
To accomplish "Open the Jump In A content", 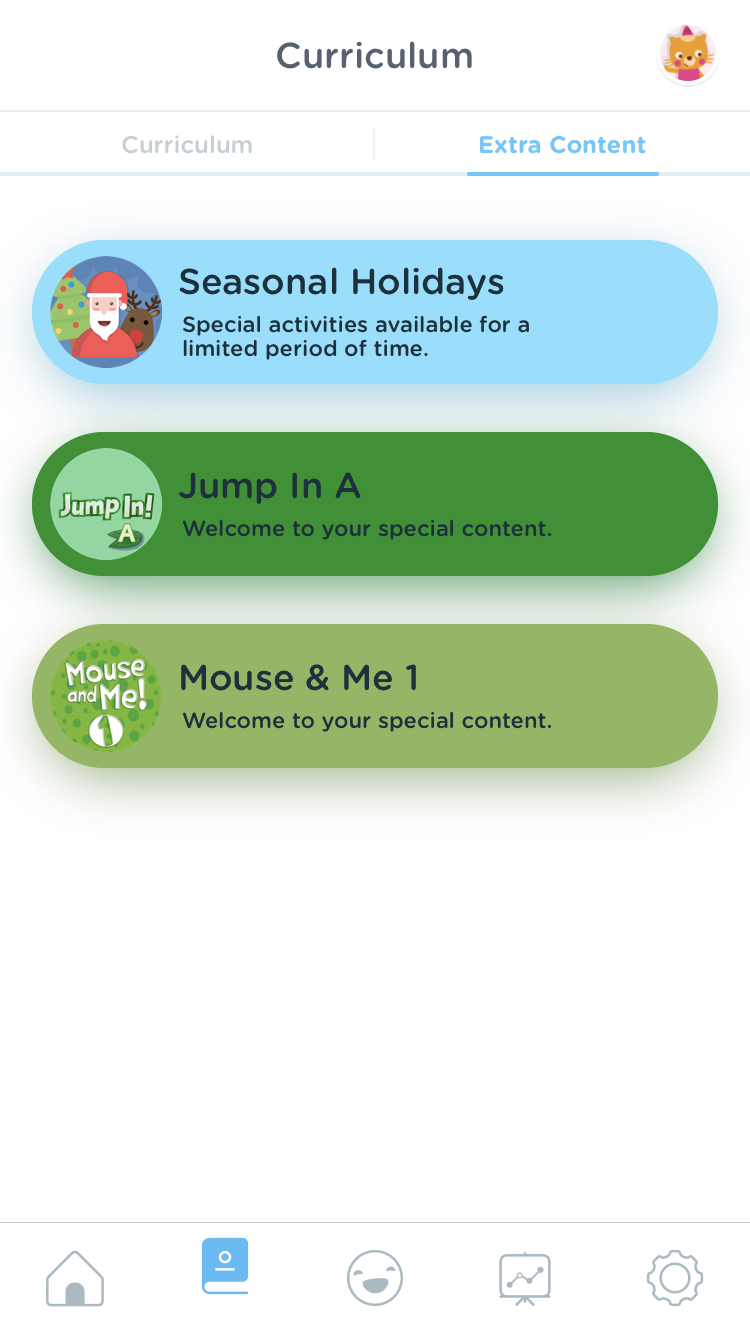I will 375,504.
